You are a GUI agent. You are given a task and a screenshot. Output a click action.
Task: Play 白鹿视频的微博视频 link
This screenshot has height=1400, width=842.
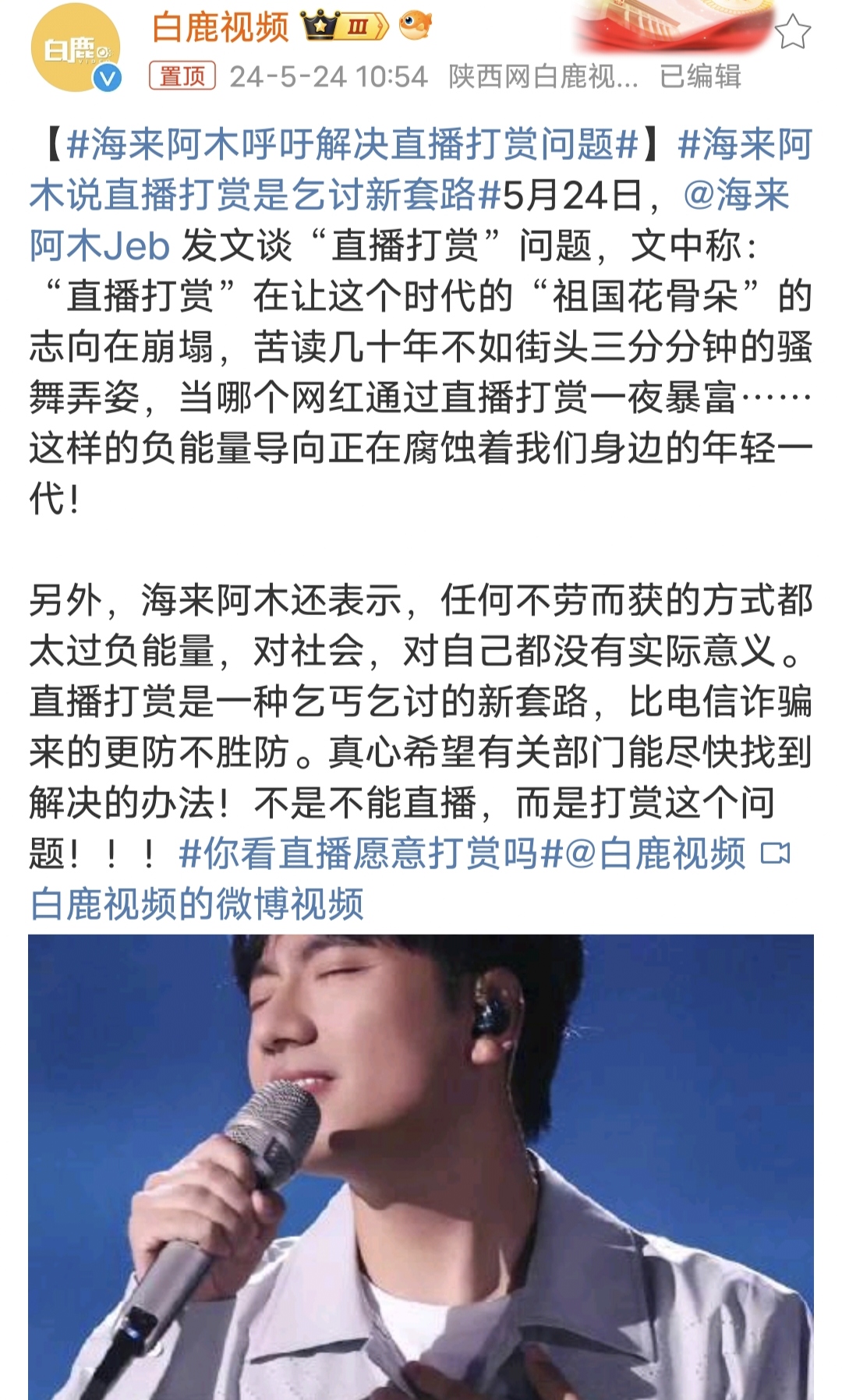[197, 904]
